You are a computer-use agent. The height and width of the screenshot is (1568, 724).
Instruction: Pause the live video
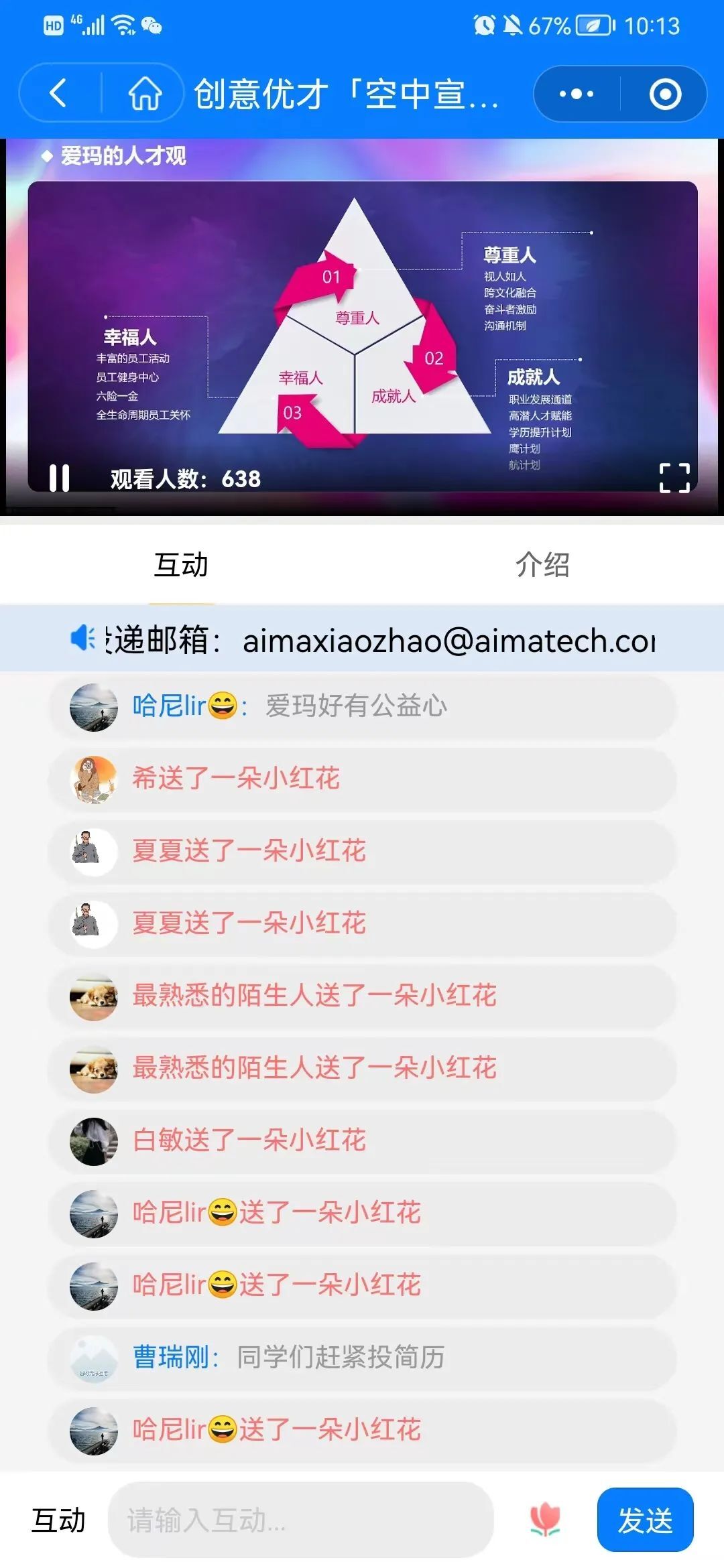(x=59, y=478)
